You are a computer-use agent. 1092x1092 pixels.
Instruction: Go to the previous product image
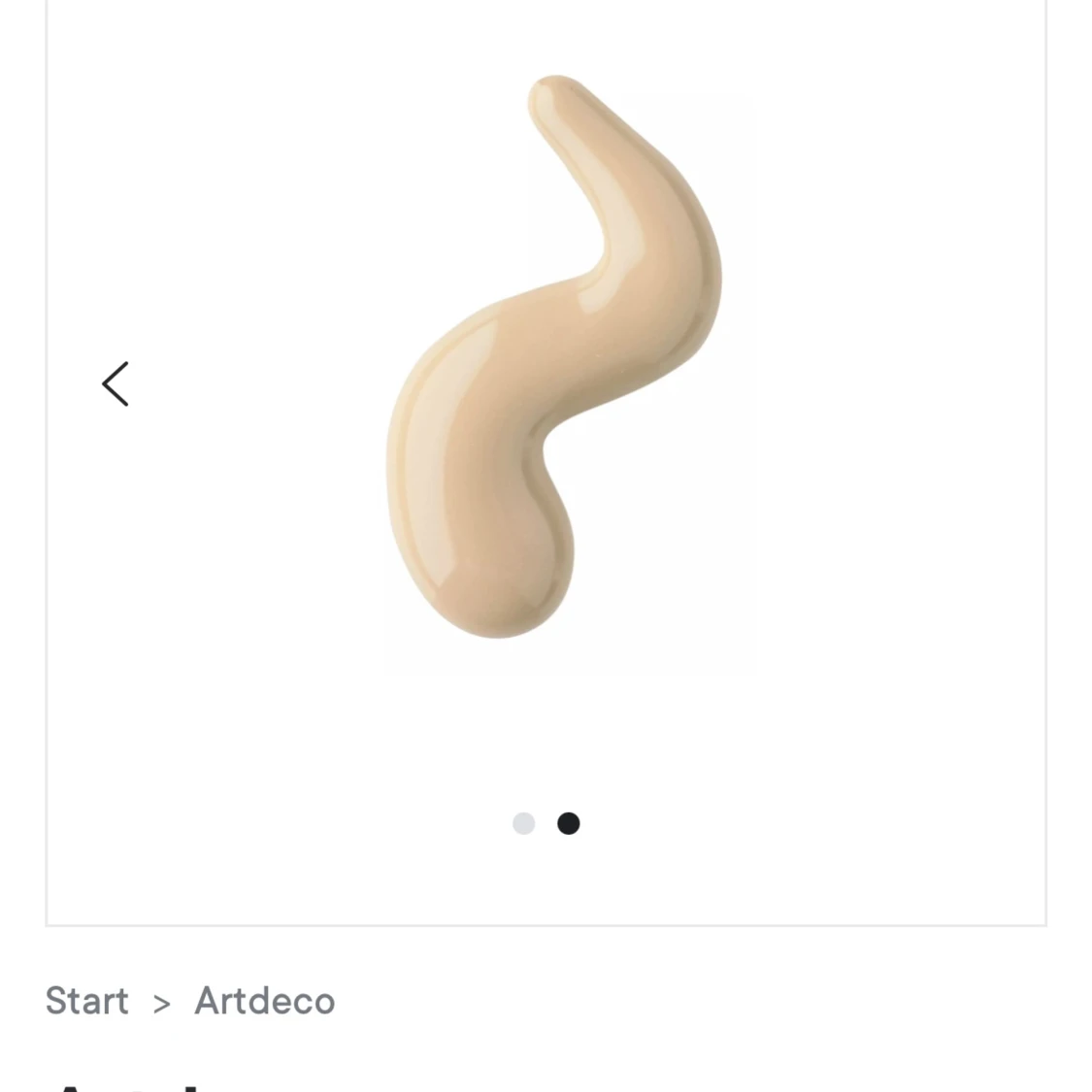click(x=116, y=384)
